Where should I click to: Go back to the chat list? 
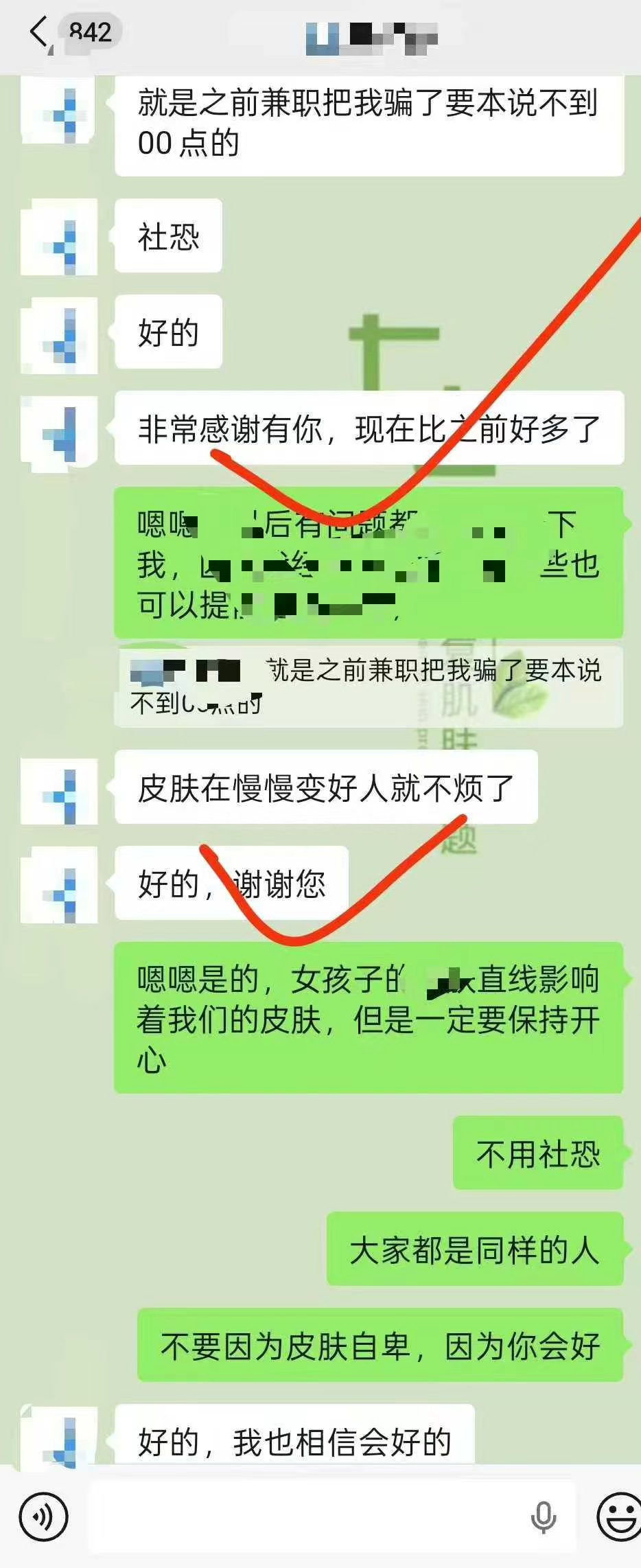click(39, 32)
